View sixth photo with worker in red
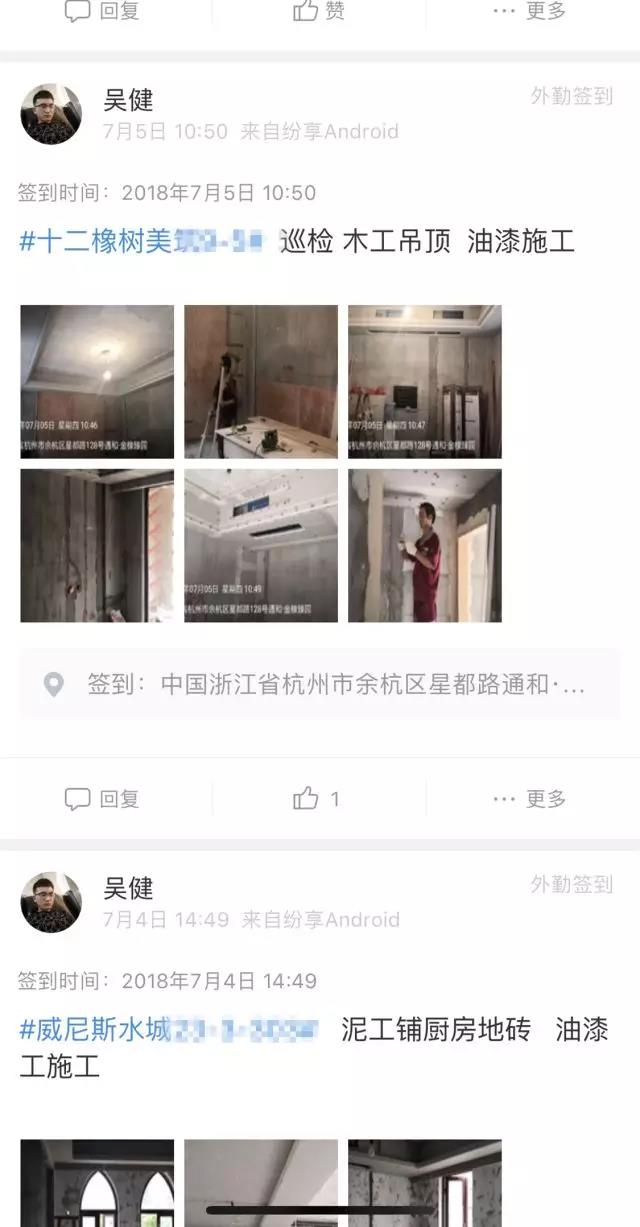This screenshot has width=640, height=1227. point(425,546)
